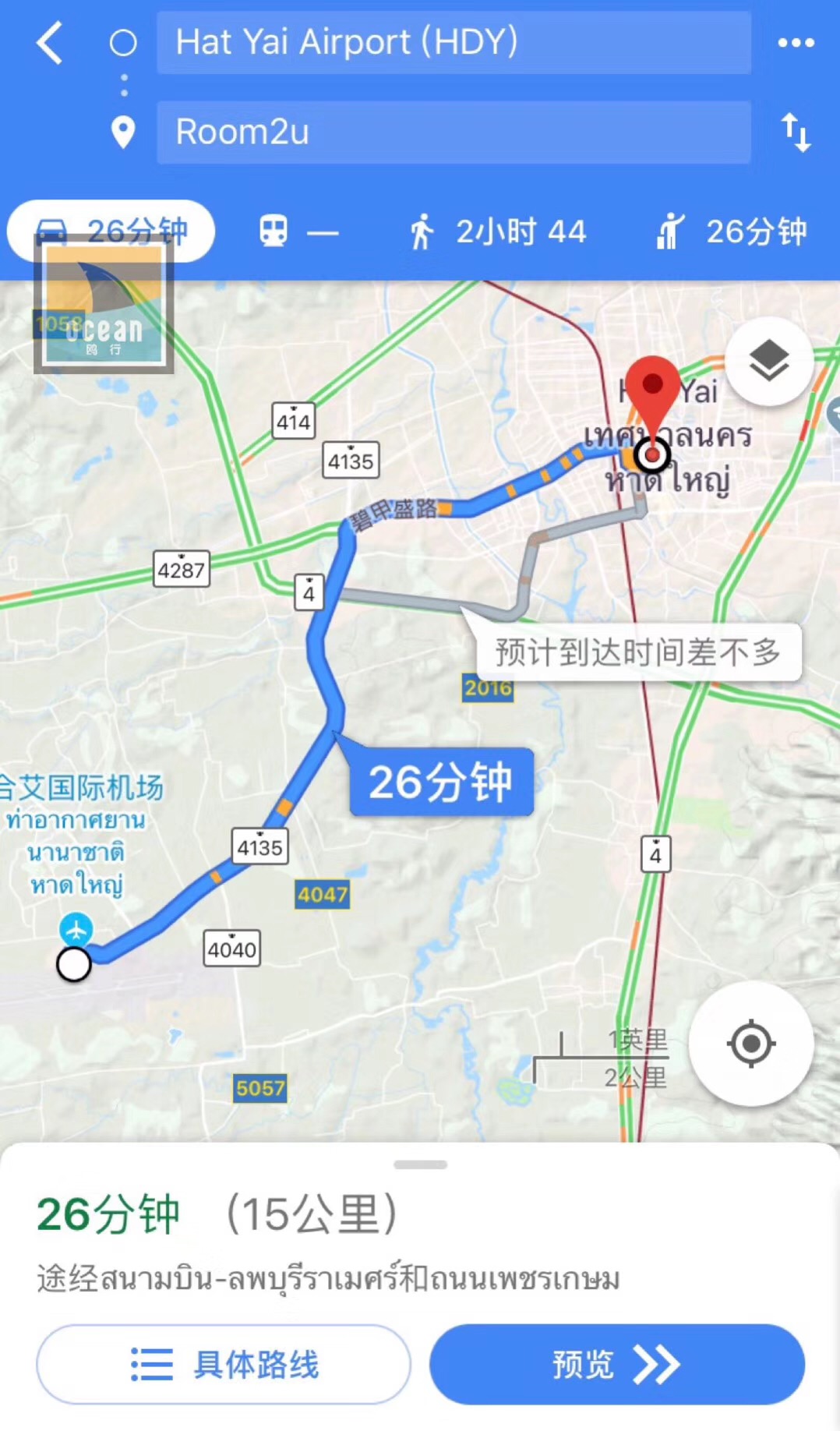
Task: Swap start and destination locations
Action: click(x=796, y=132)
